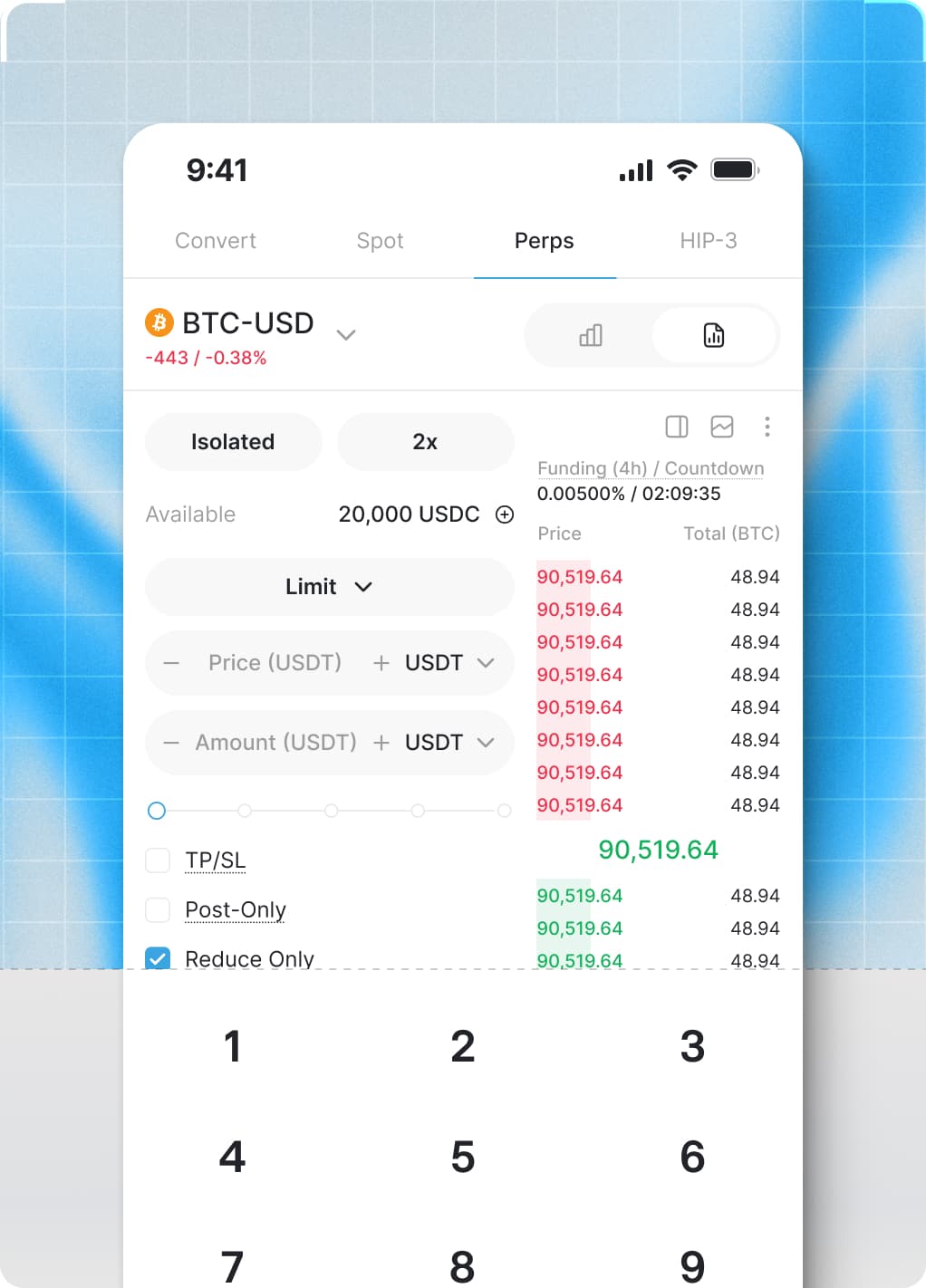Switch to the Convert tab
This screenshot has width=926, height=1288.
216,241
